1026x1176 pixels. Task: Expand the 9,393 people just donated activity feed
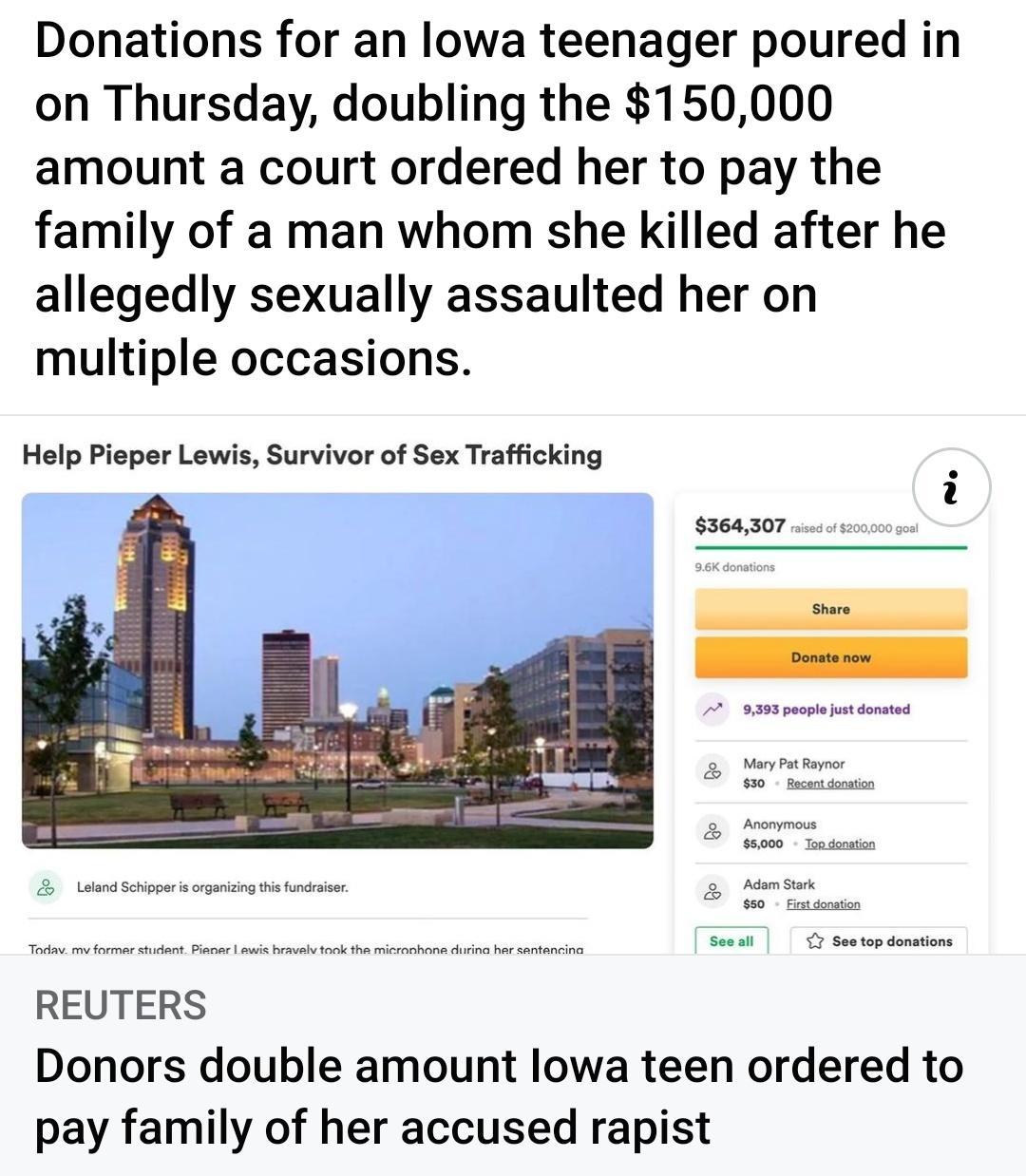825,709
